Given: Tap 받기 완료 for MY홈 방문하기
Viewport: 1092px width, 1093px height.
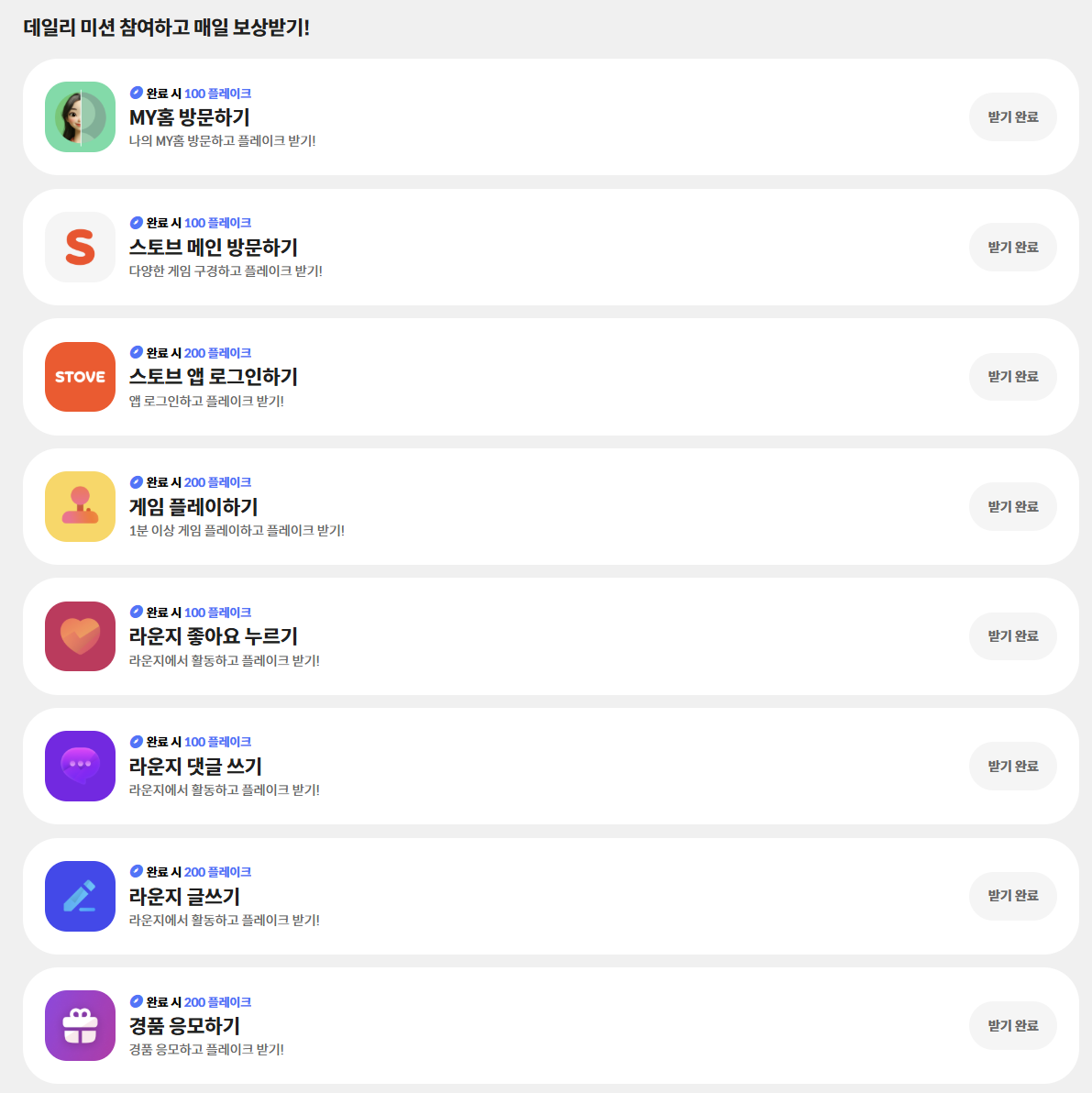Looking at the screenshot, I should (1012, 117).
